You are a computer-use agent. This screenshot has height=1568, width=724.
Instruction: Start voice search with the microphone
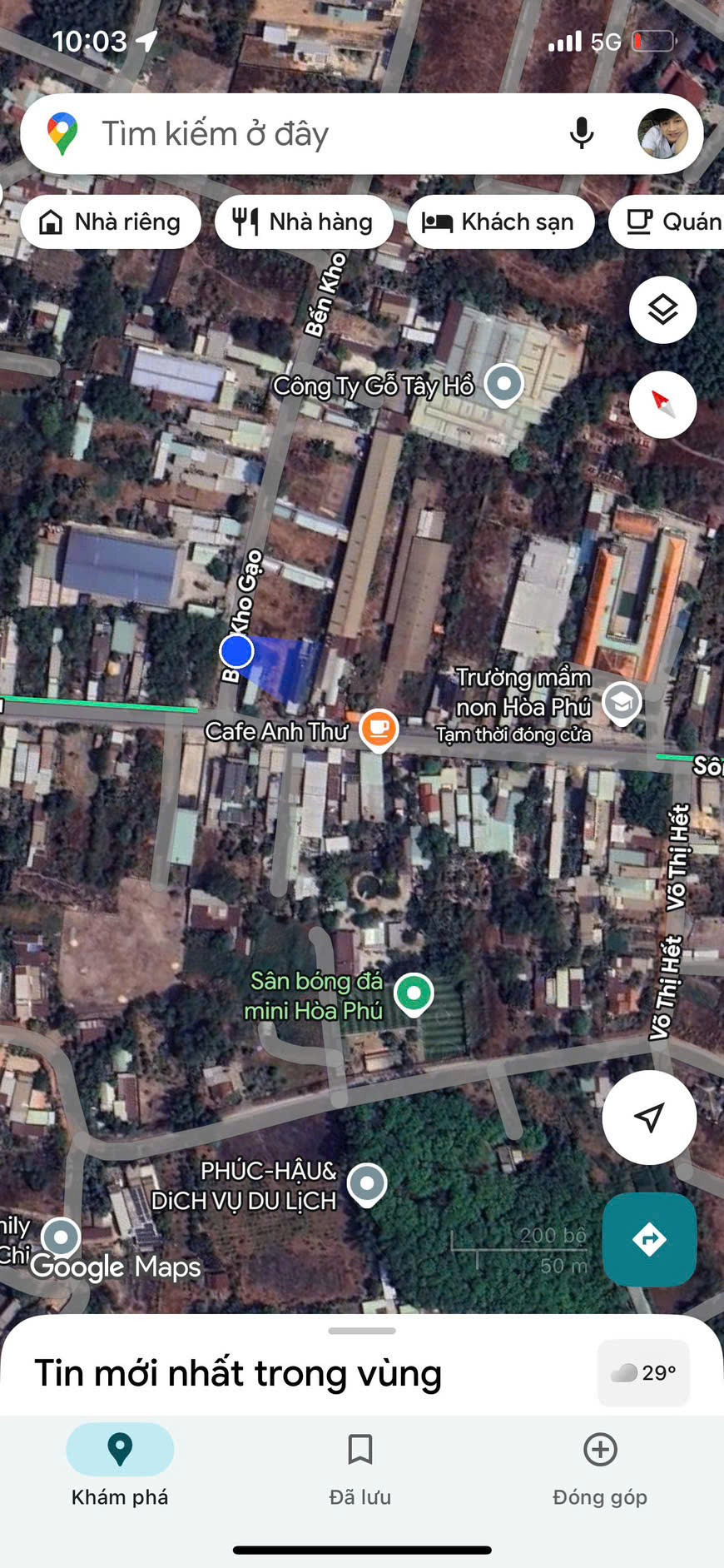pyautogui.click(x=582, y=133)
